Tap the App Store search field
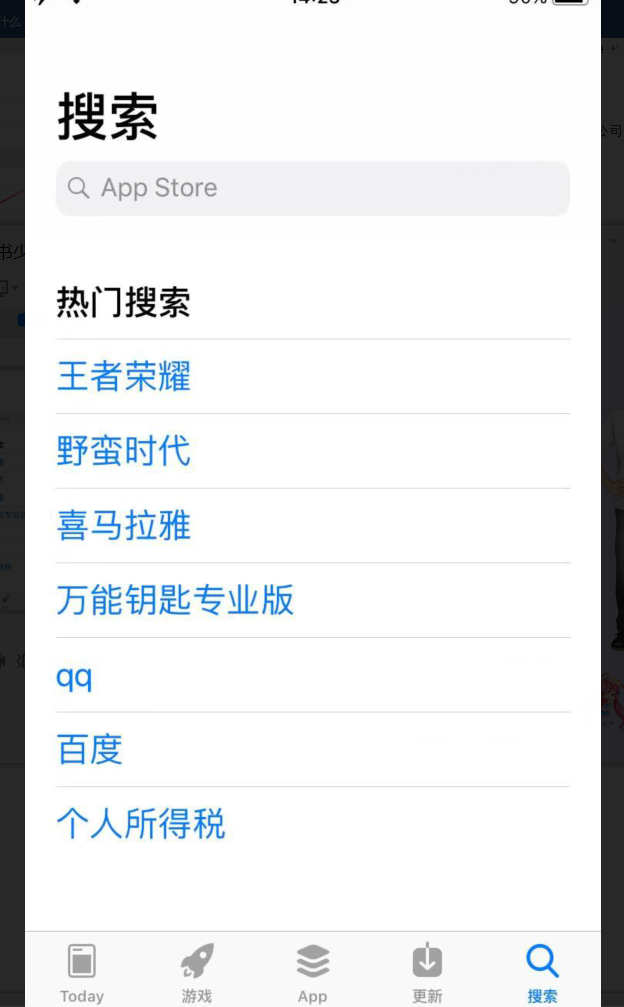Viewport: 624px width, 1007px height. coord(313,188)
